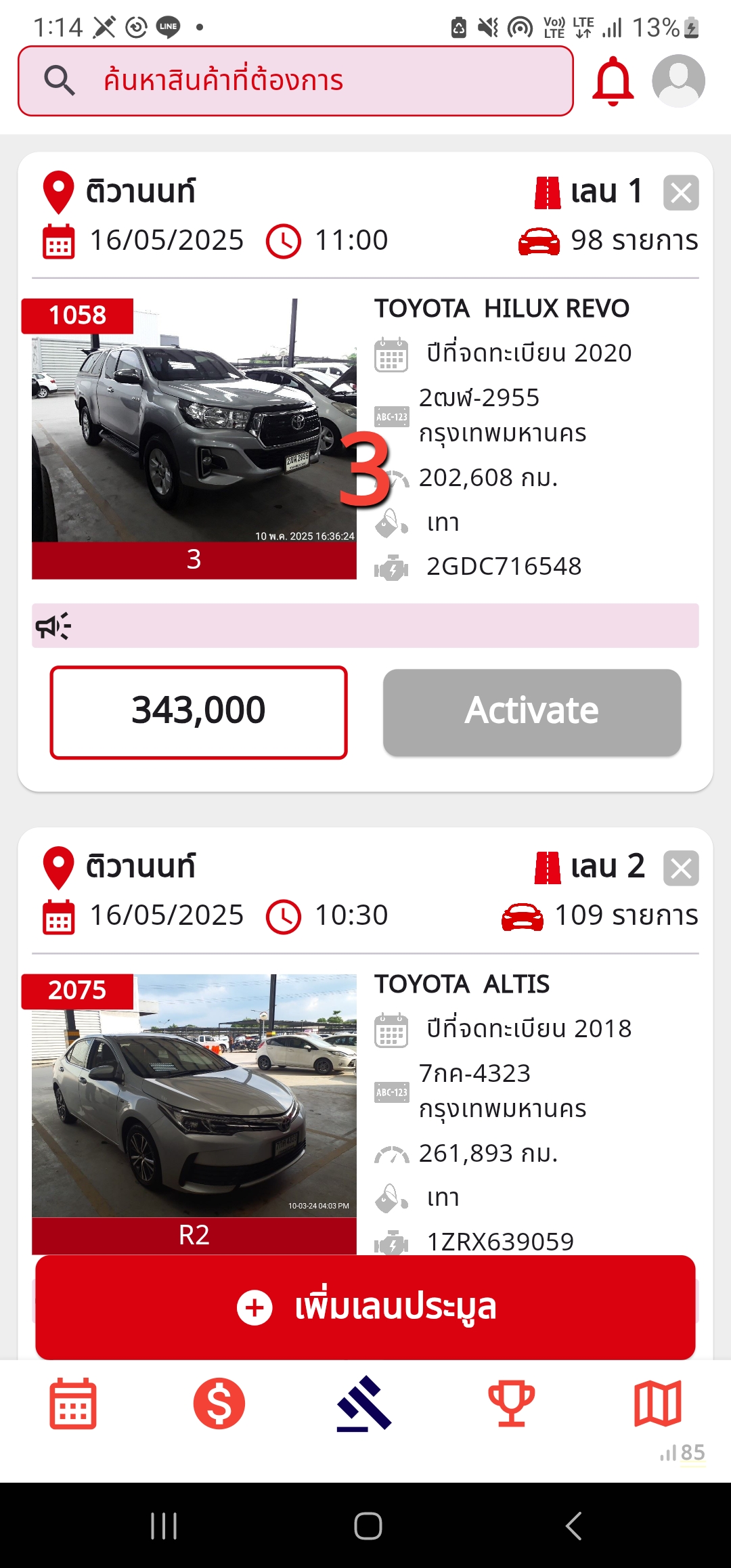
Task: Switch to the calendar tab
Action: [x=73, y=1403]
